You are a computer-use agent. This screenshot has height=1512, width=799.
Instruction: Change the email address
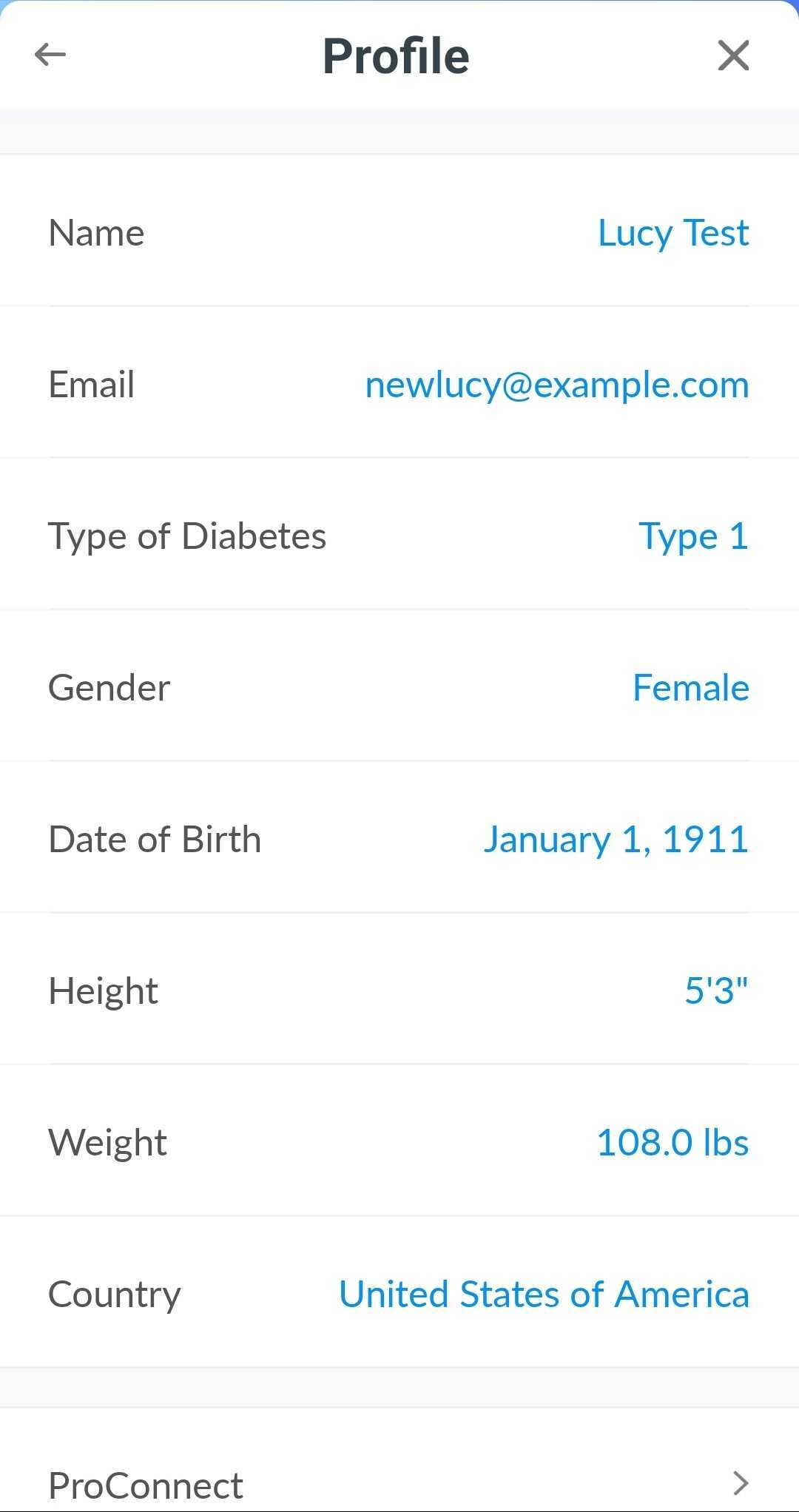click(x=556, y=385)
